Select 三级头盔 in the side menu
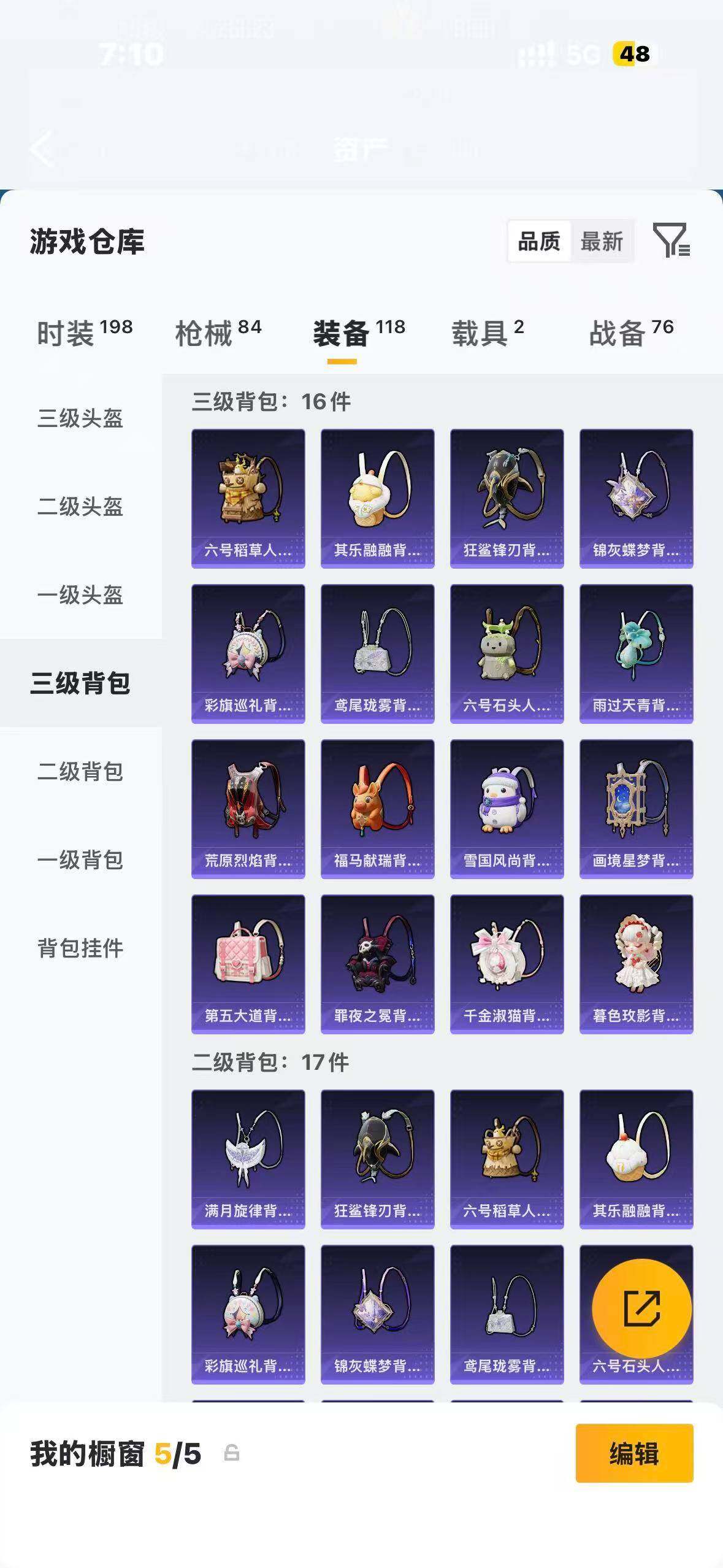The image size is (723, 1568). point(80,418)
